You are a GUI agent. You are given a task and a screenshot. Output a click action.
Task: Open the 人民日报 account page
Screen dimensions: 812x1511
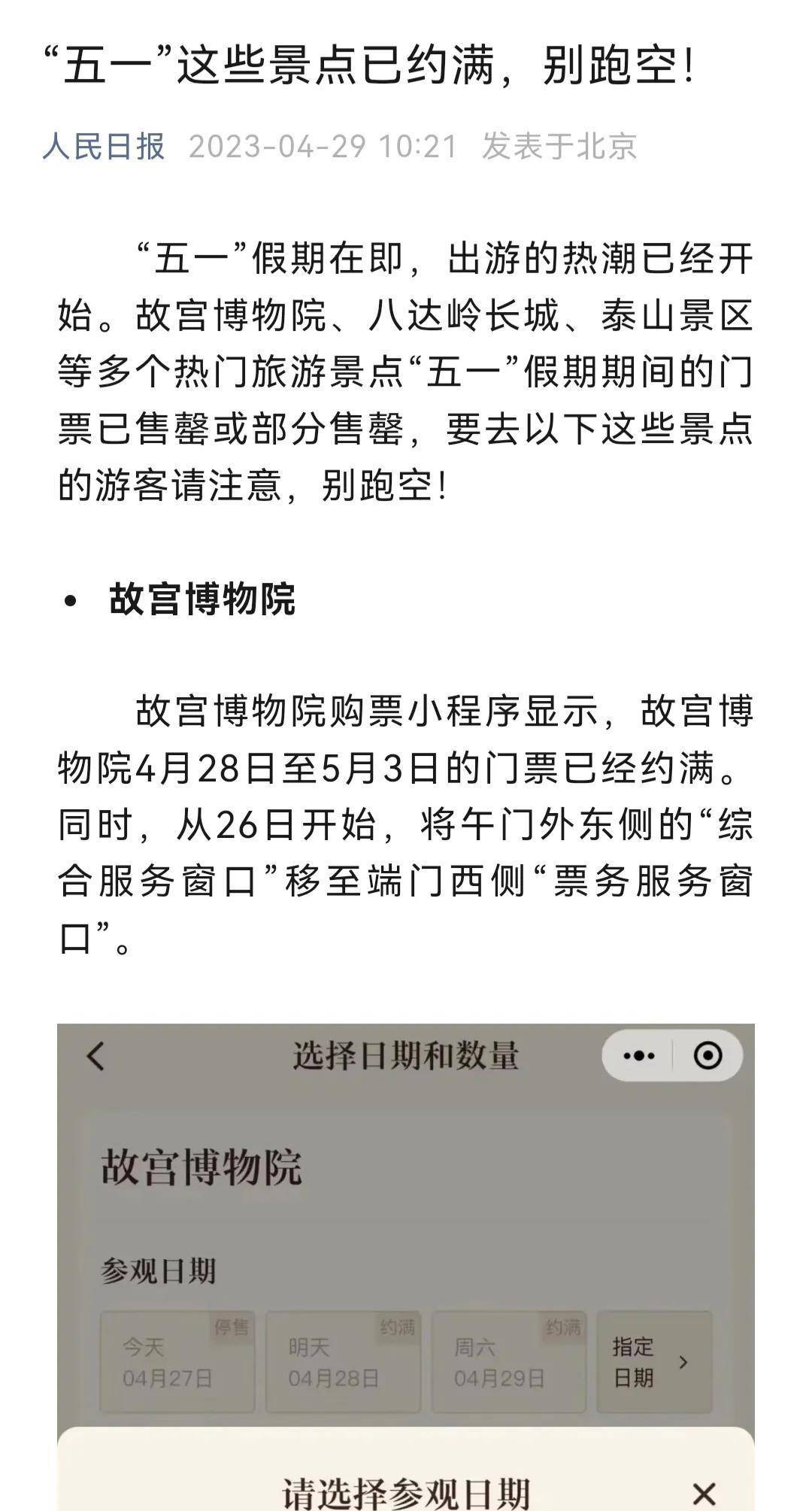pyautogui.click(x=104, y=146)
